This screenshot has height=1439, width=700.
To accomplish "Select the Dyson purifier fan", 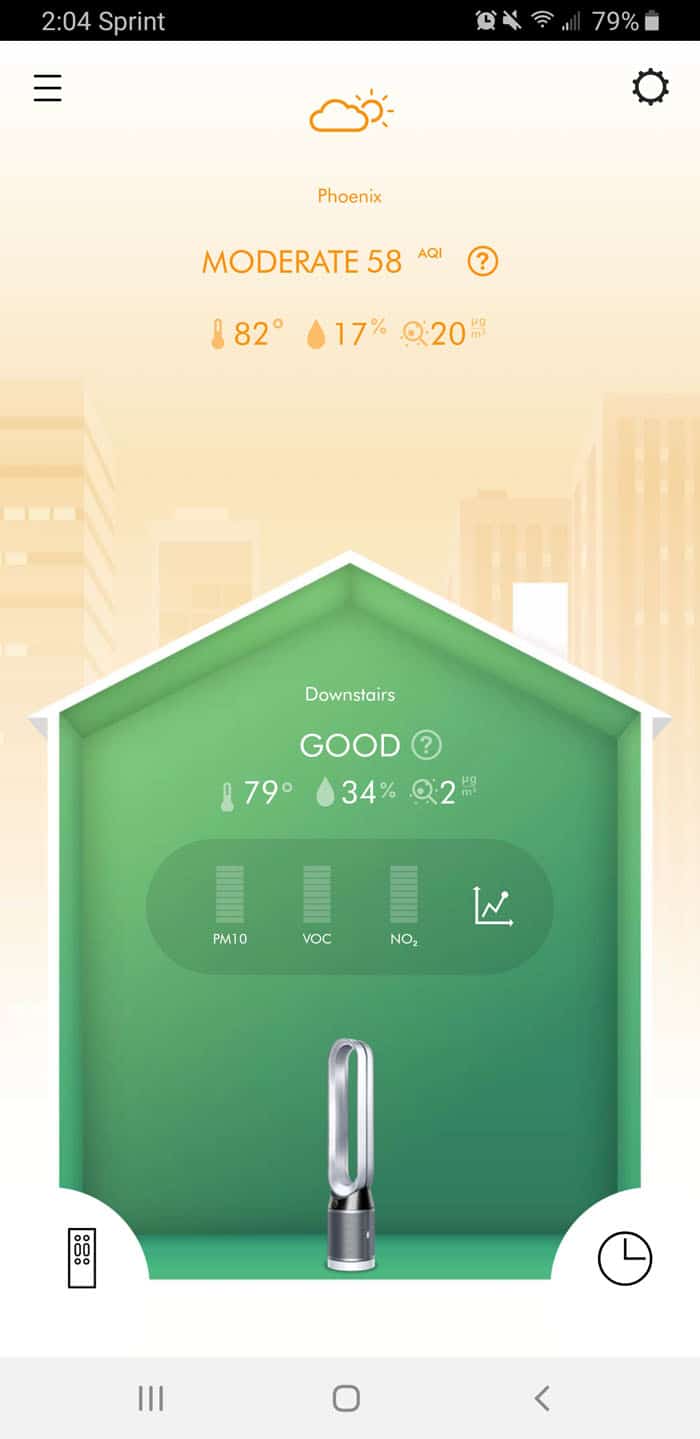I will pyautogui.click(x=351, y=1155).
